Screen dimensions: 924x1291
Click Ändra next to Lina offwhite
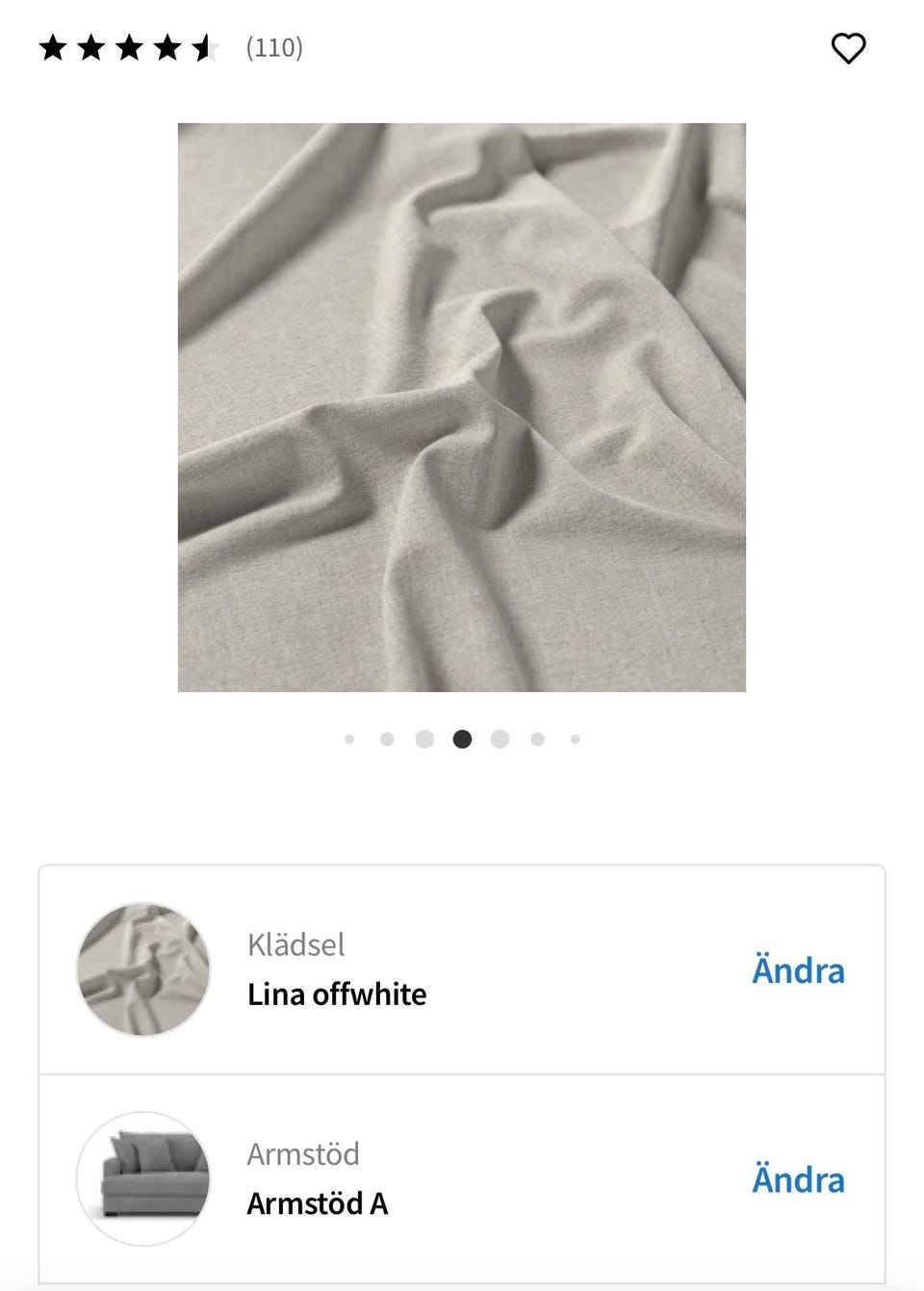[797, 970]
